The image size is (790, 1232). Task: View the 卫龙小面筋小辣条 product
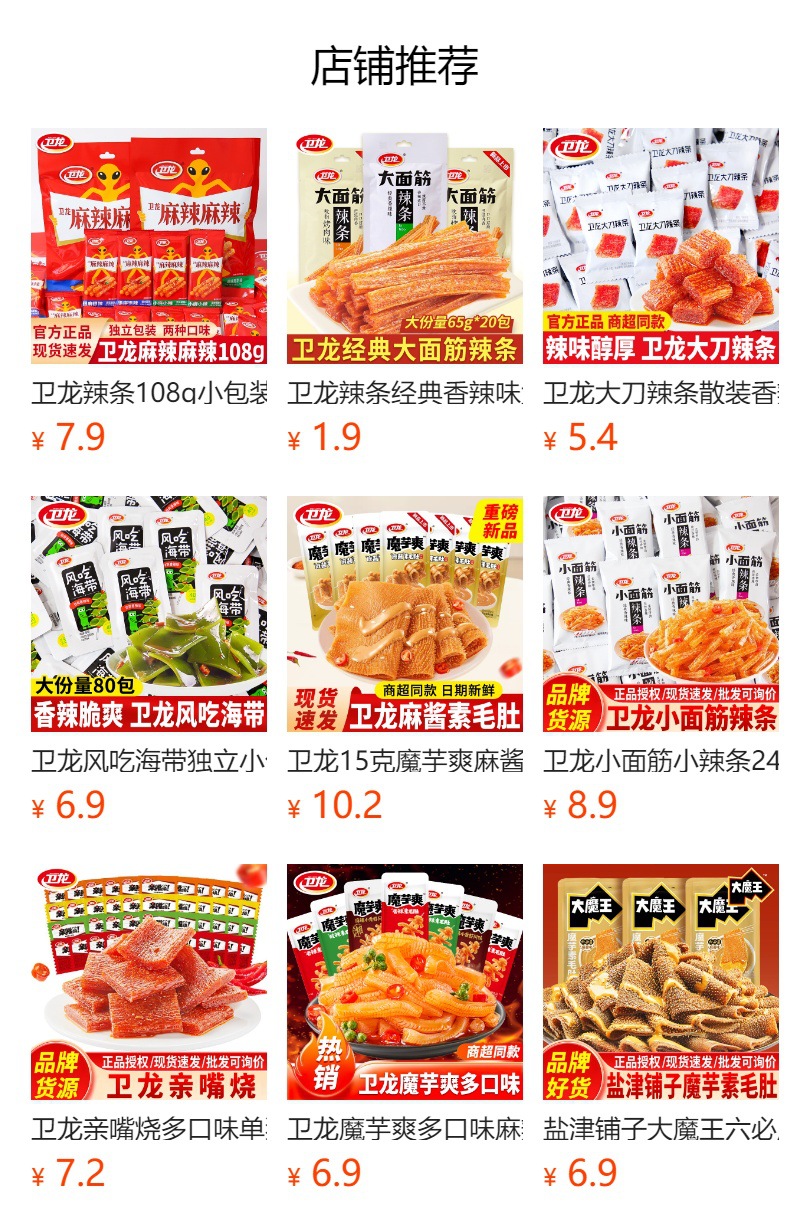click(661, 614)
